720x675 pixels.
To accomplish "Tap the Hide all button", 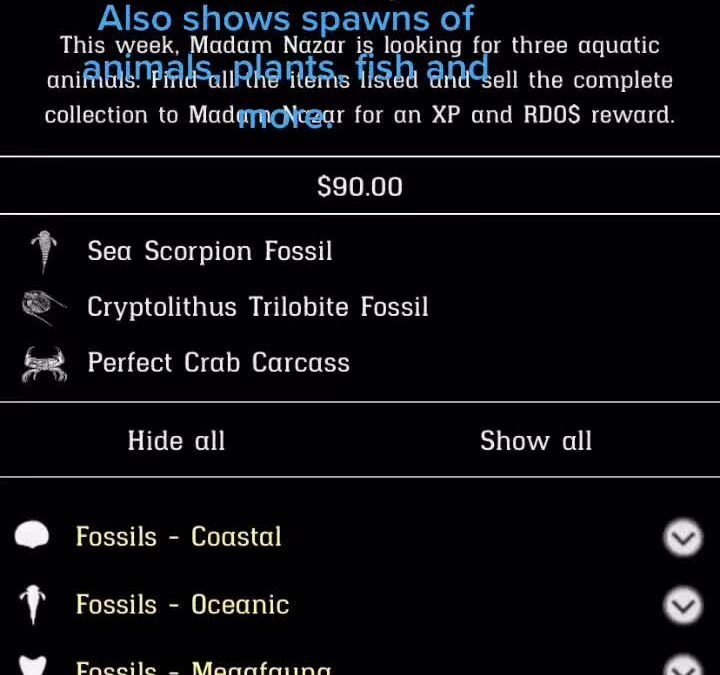I will pyautogui.click(x=177, y=441).
